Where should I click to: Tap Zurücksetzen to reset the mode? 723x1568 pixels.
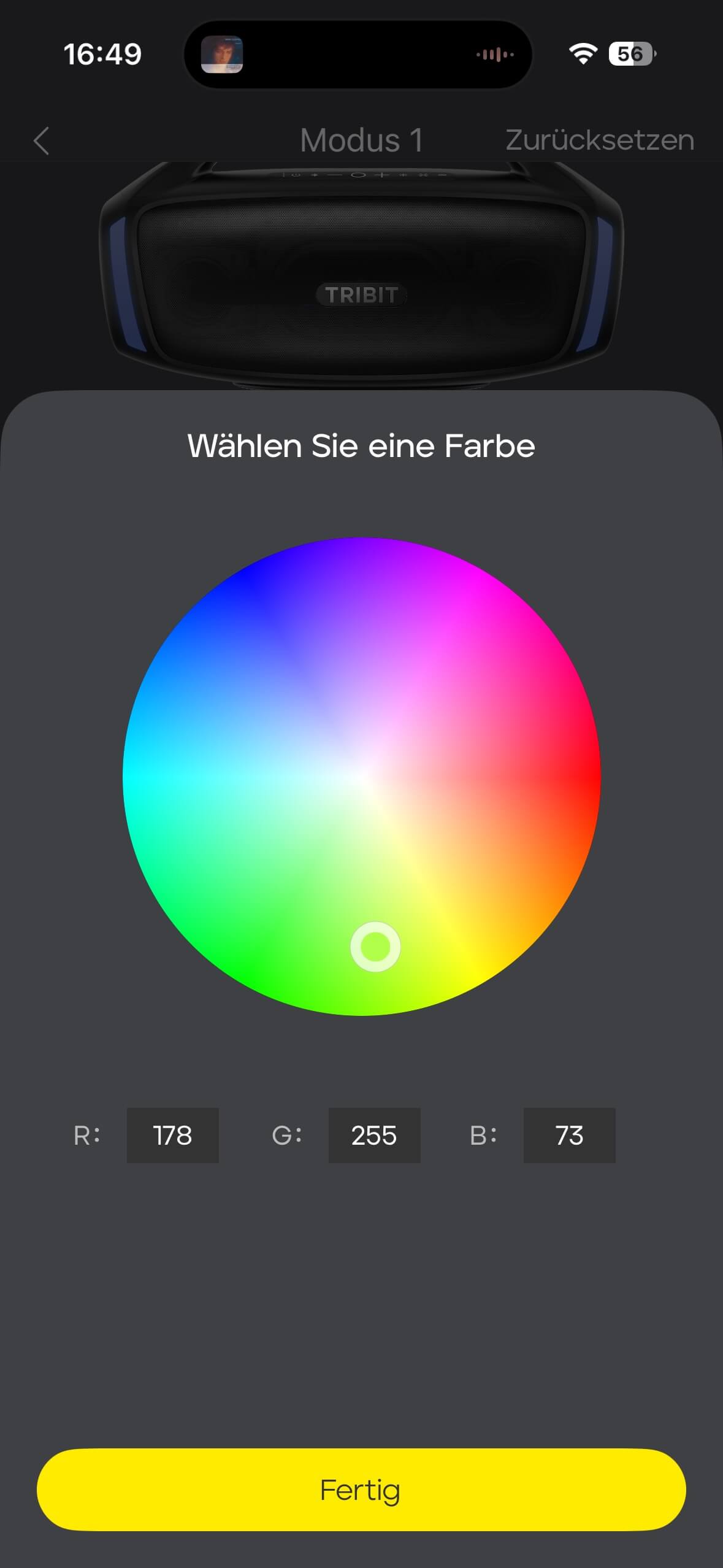click(599, 140)
